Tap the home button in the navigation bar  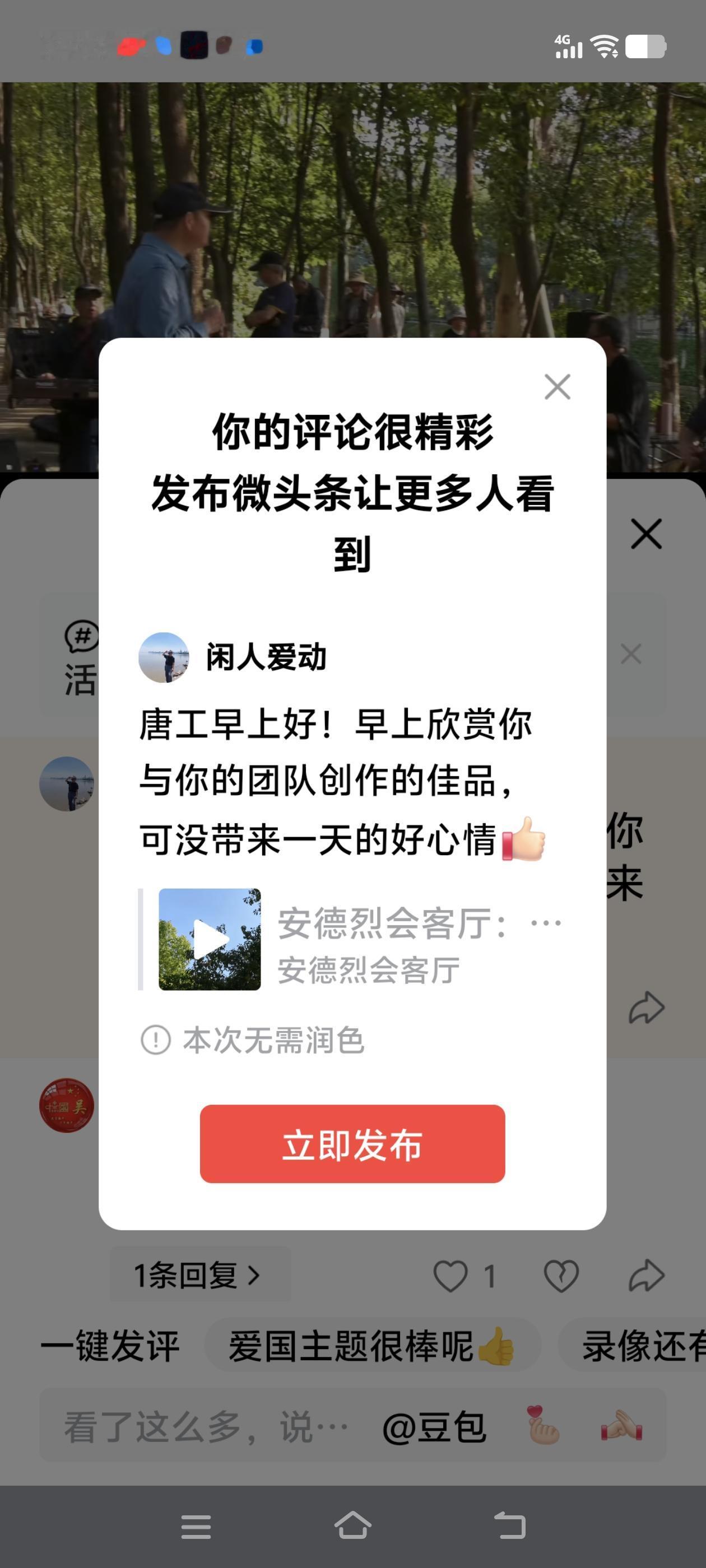354,1526
